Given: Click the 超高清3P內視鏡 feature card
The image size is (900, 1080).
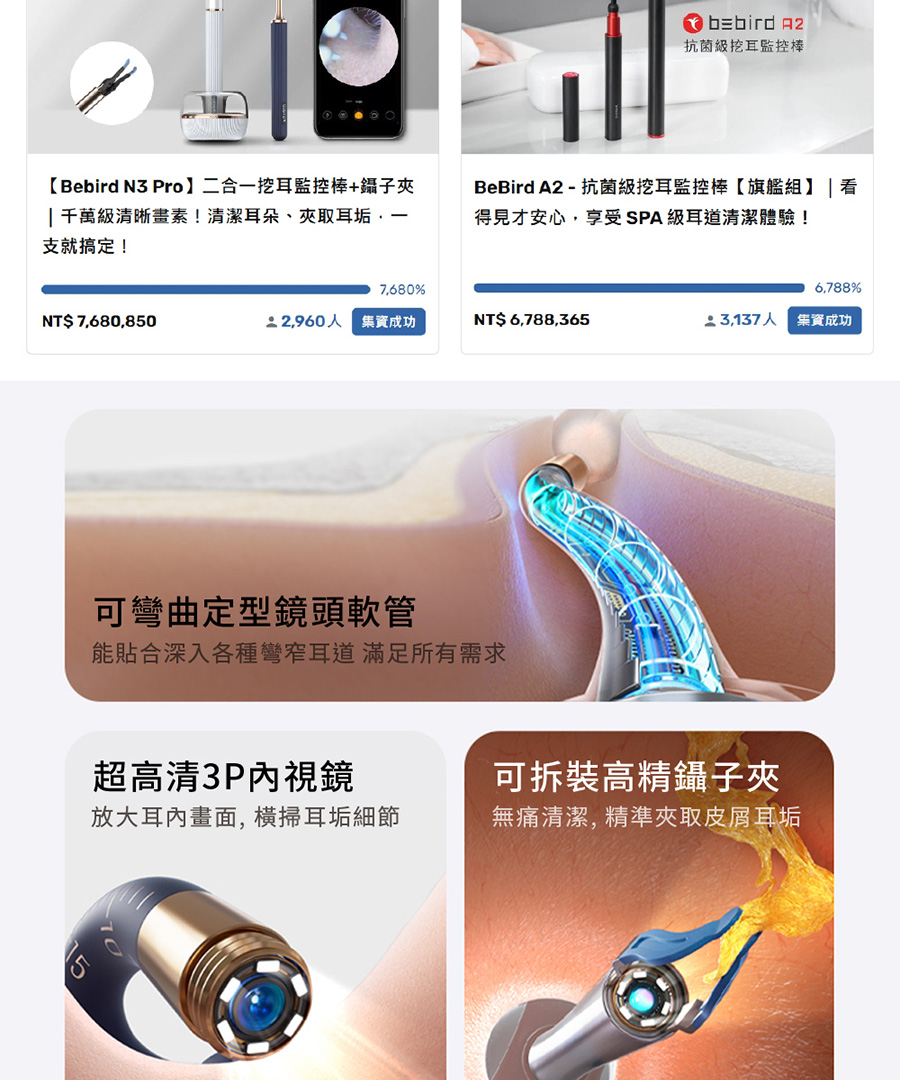Looking at the screenshot, I should (x=255, y=900).
